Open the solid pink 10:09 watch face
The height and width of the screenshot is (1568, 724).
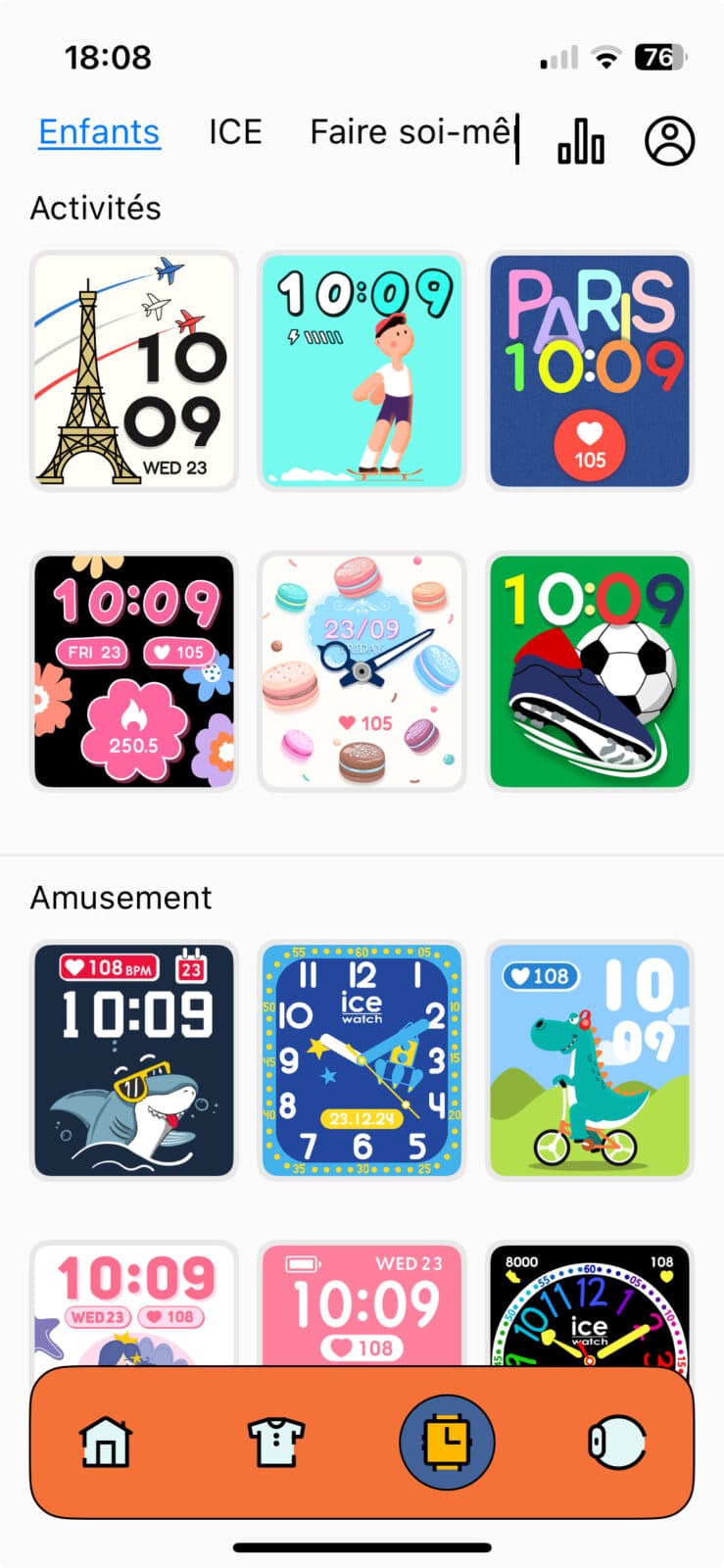362,1303
